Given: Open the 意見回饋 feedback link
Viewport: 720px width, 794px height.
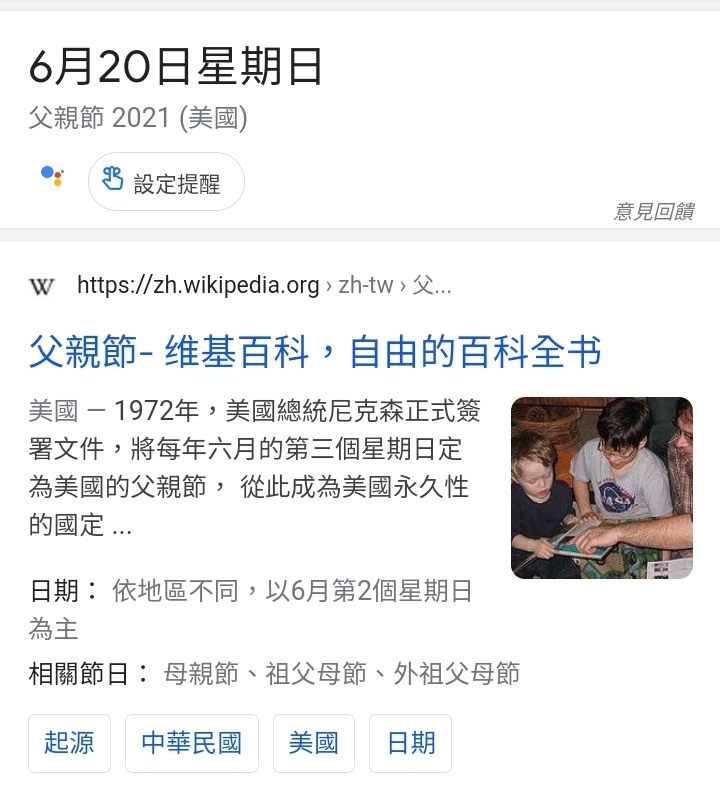Looking at the screenshot, I should click(x=653, y=211).
